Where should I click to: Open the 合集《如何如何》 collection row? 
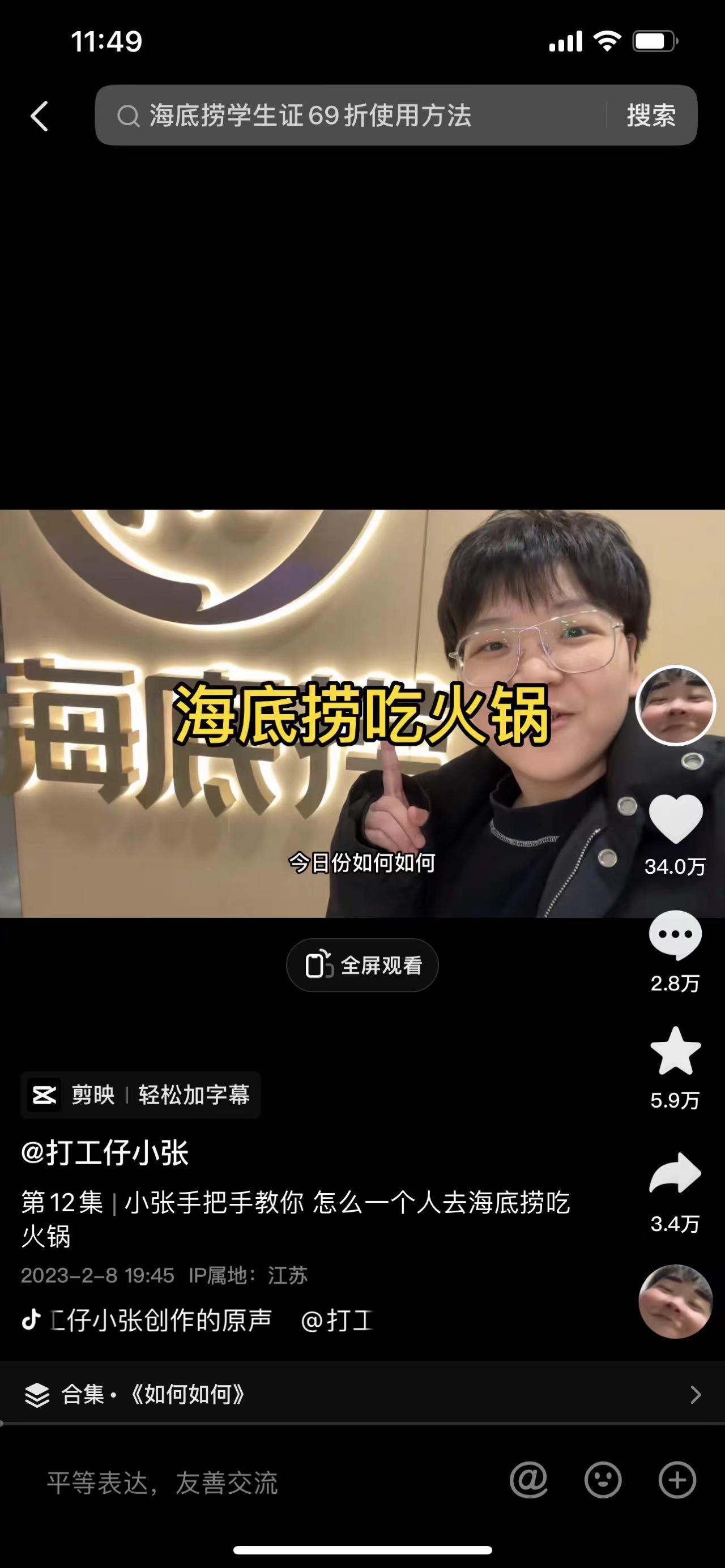362,1394
